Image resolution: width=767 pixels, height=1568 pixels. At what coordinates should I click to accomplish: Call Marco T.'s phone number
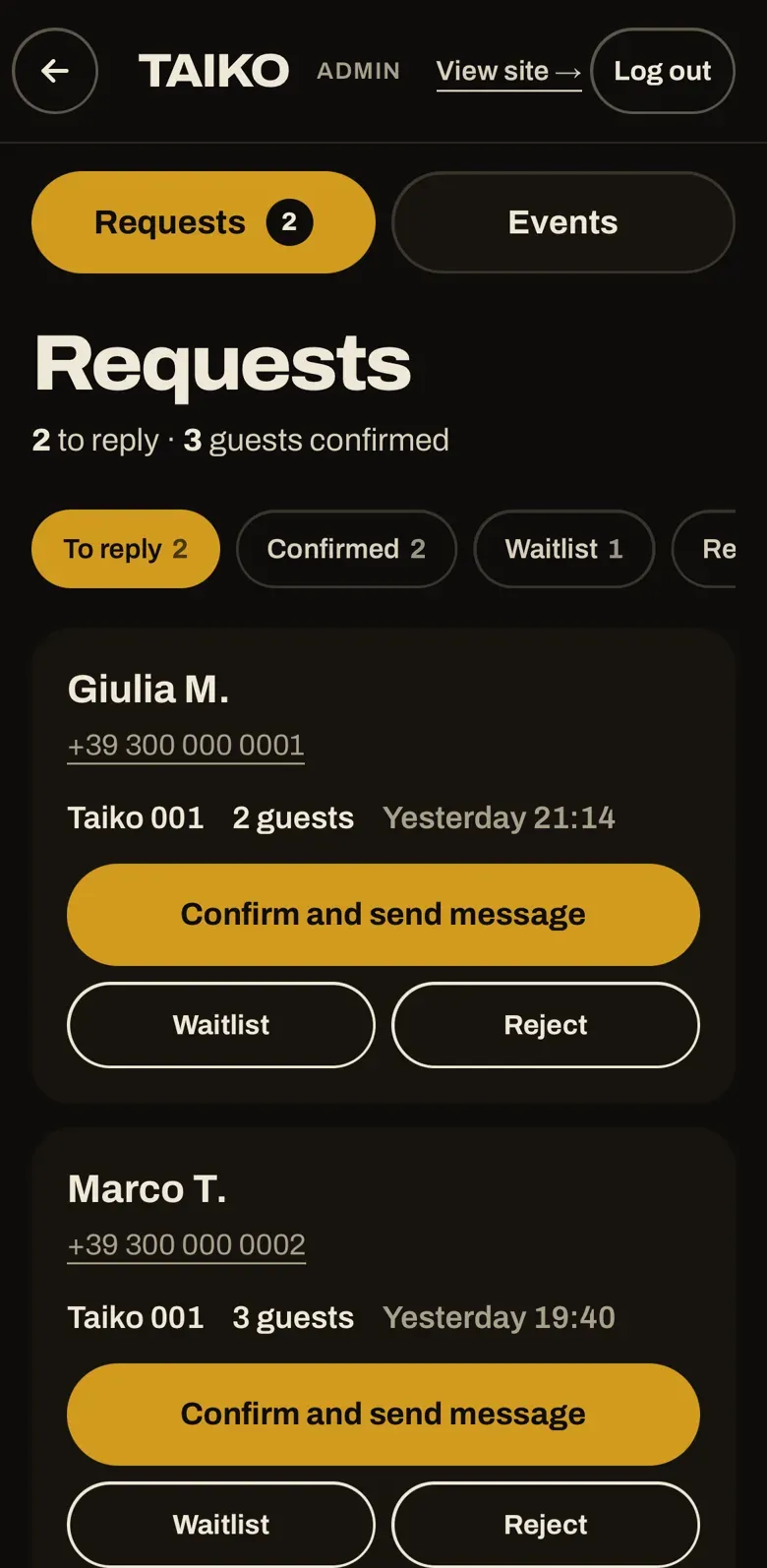pyautogui.click(x=186, y=1245)
